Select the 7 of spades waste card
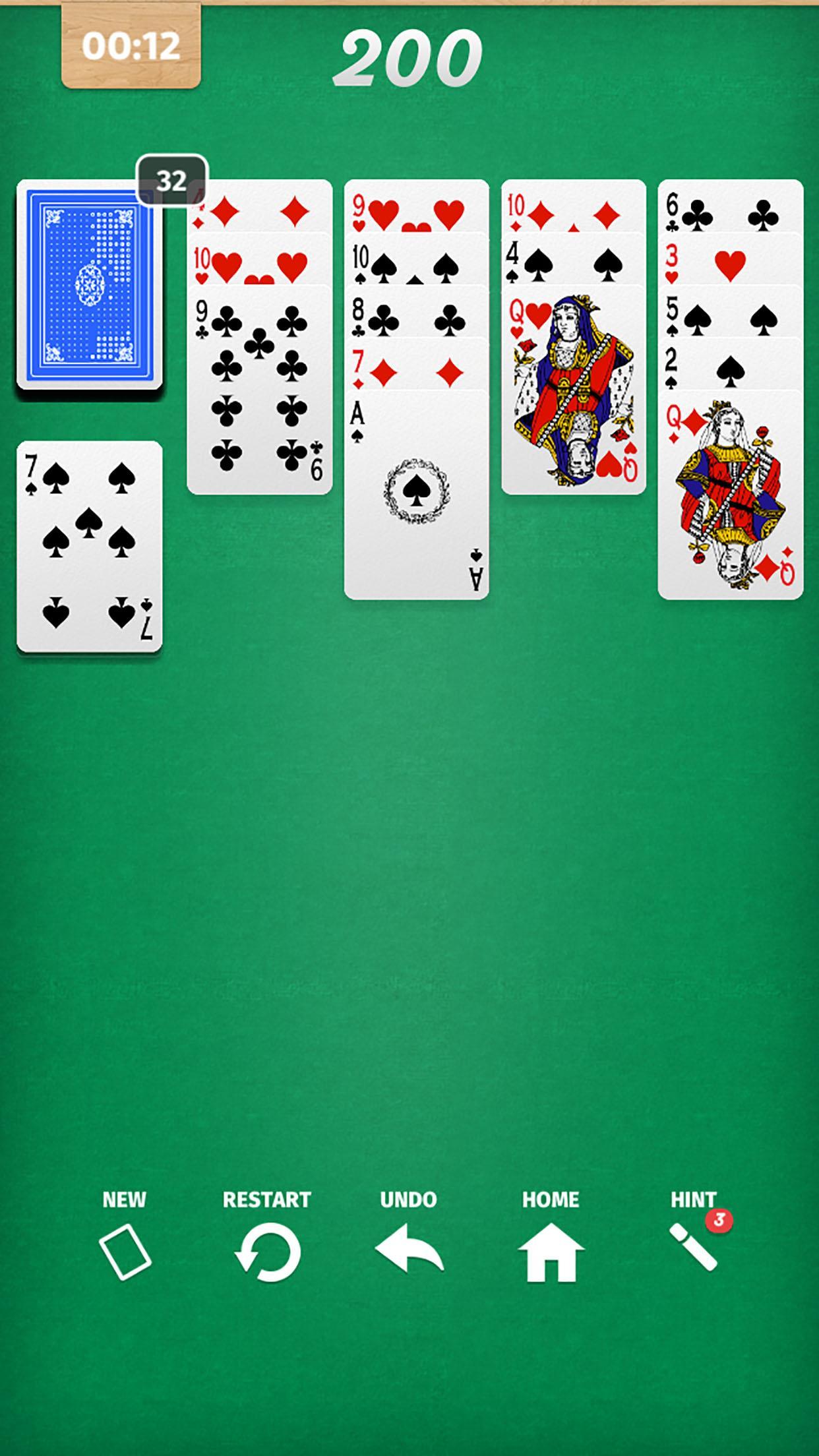The width and height of the screenshot is (819, 1456). (x=90, y=547)
